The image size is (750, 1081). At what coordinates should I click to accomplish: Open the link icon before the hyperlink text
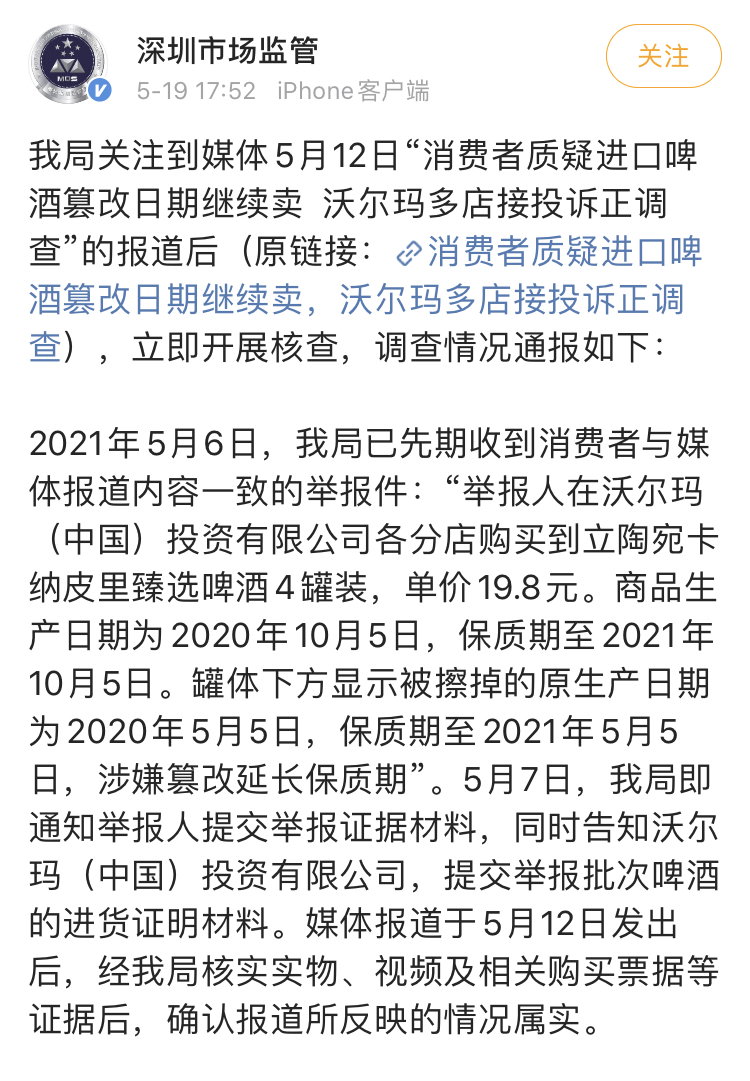[410, 255]
